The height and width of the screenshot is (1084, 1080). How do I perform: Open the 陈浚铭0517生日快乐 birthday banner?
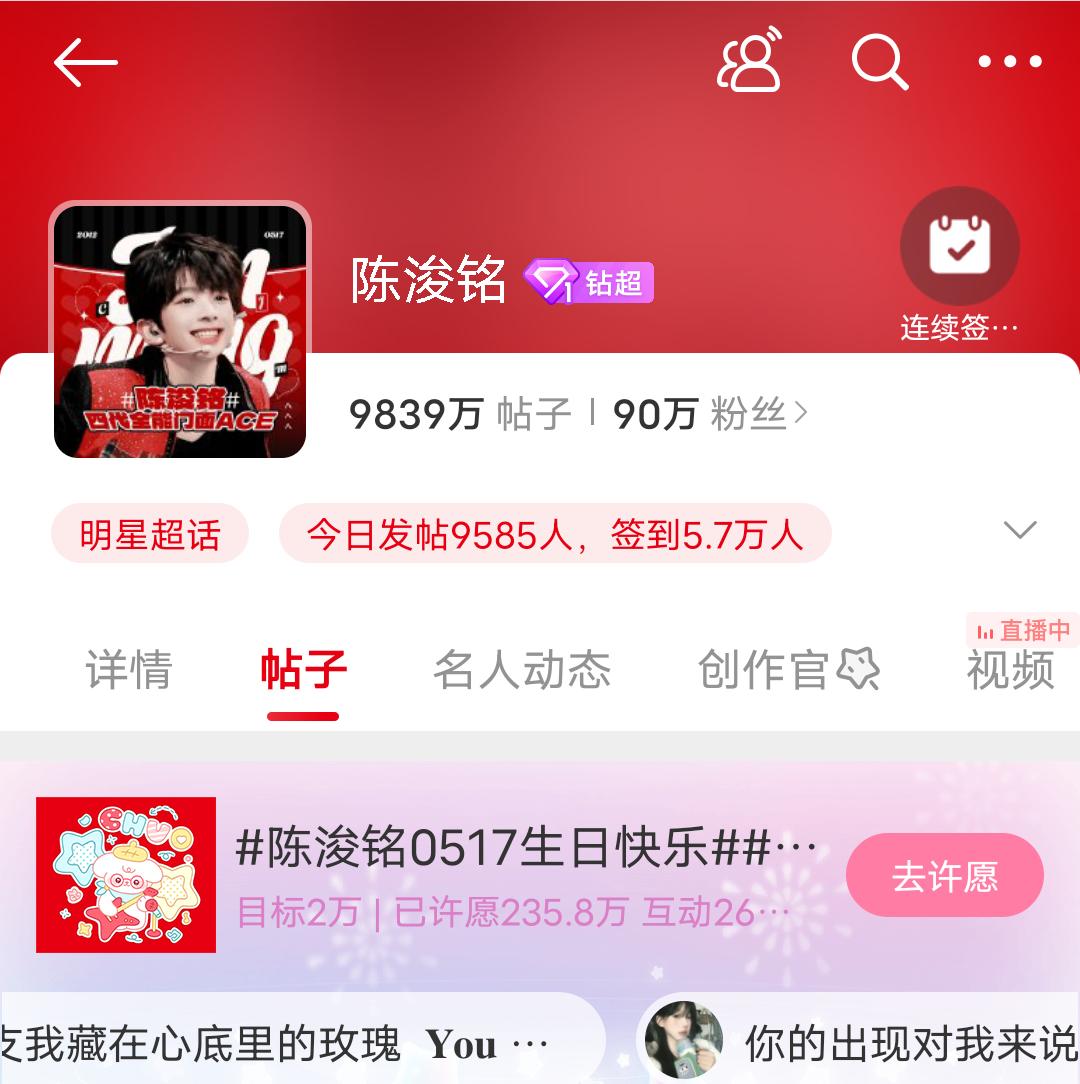525,850
